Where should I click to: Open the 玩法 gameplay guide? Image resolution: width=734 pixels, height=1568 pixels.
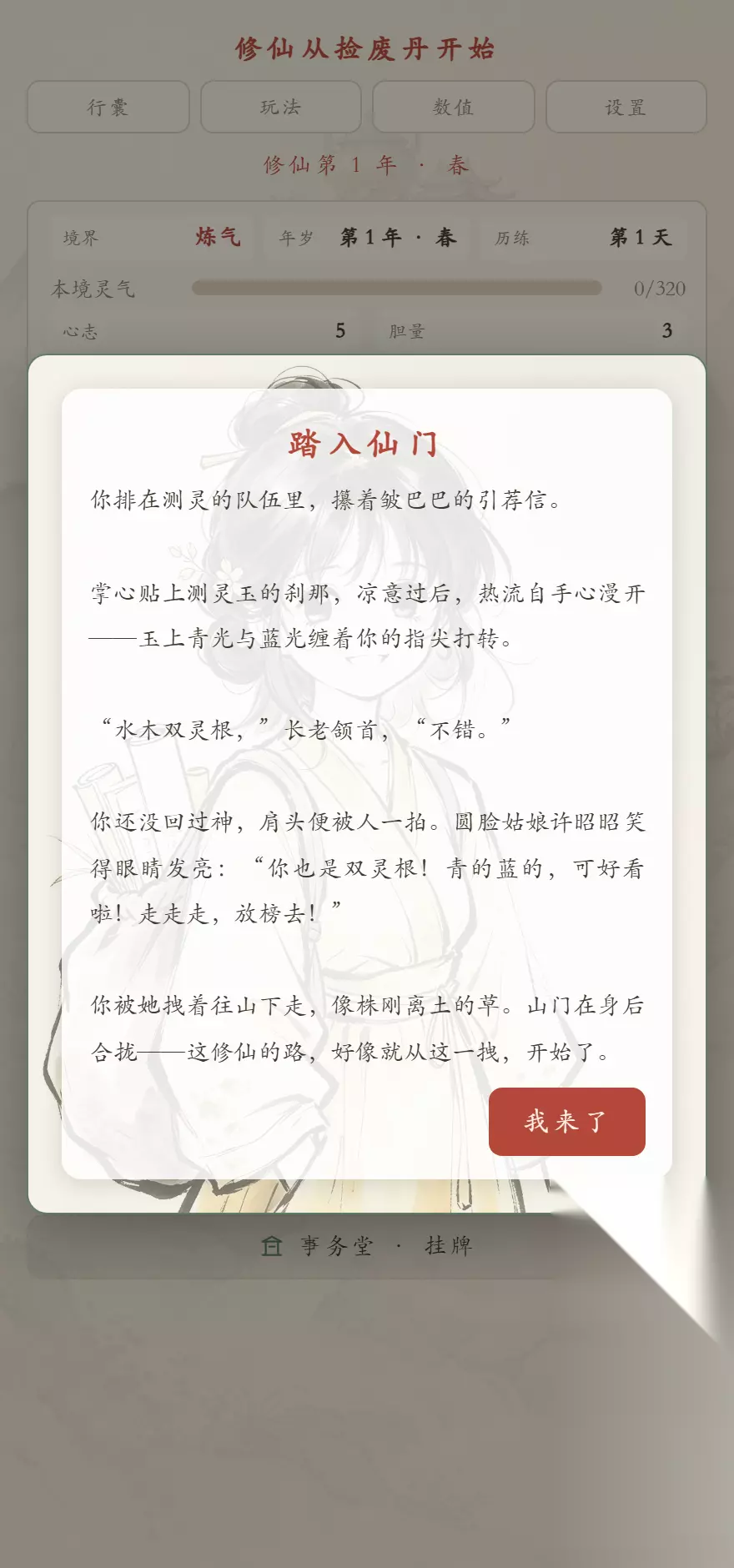click(281, 107)
